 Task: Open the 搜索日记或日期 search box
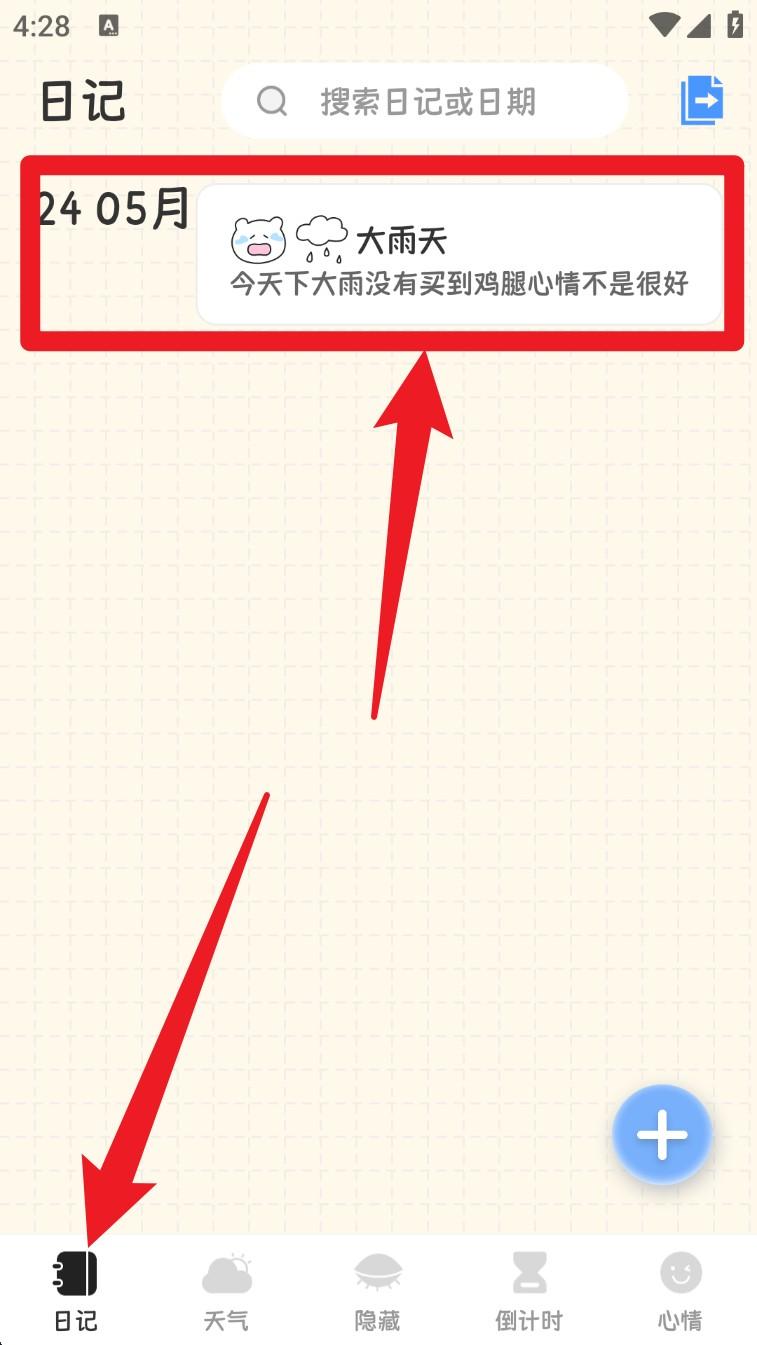pyautogui.click(x=425, y=101)
